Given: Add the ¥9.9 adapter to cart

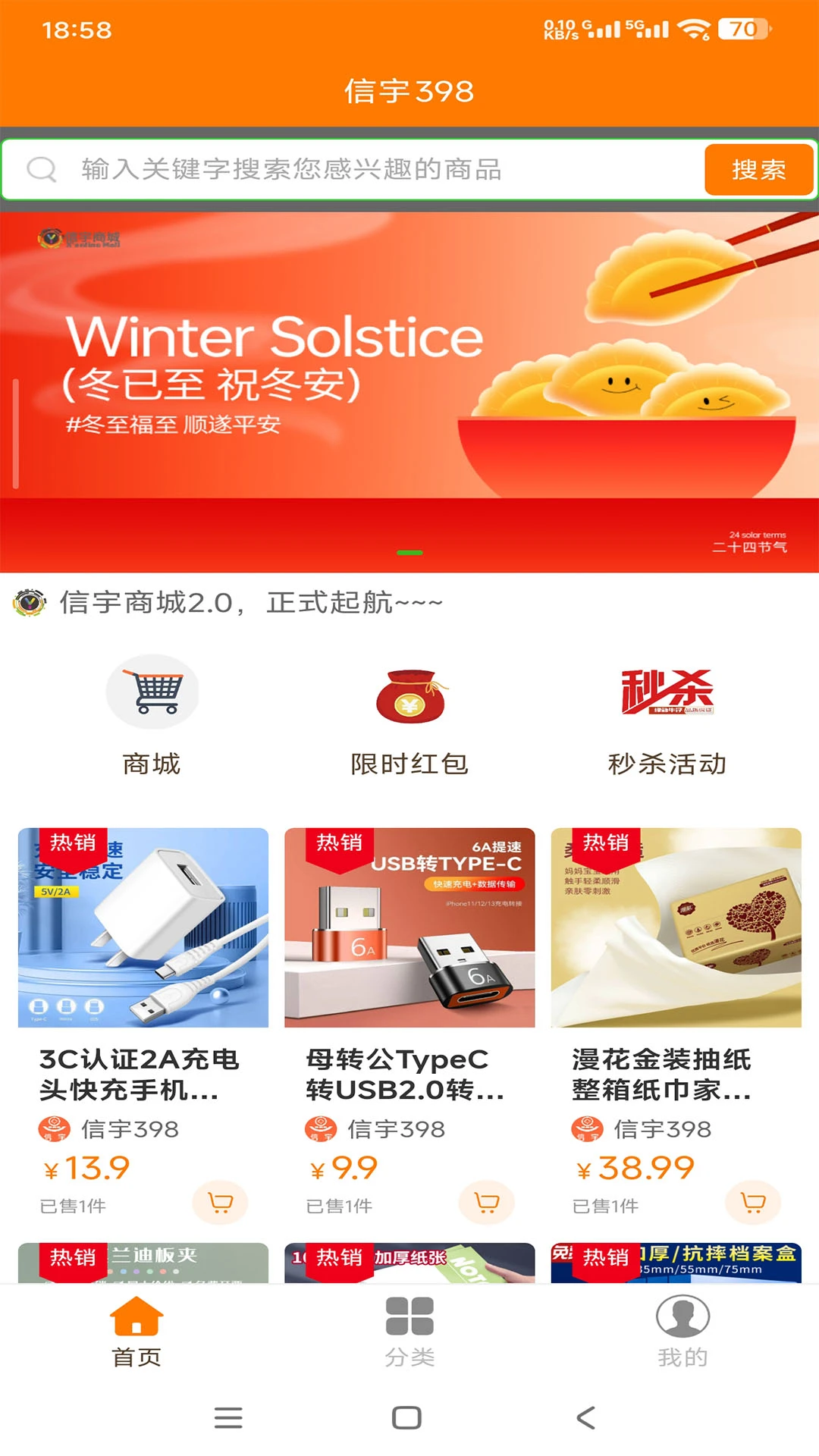Looking at the screenshot, I should [x=487, y=1202].
